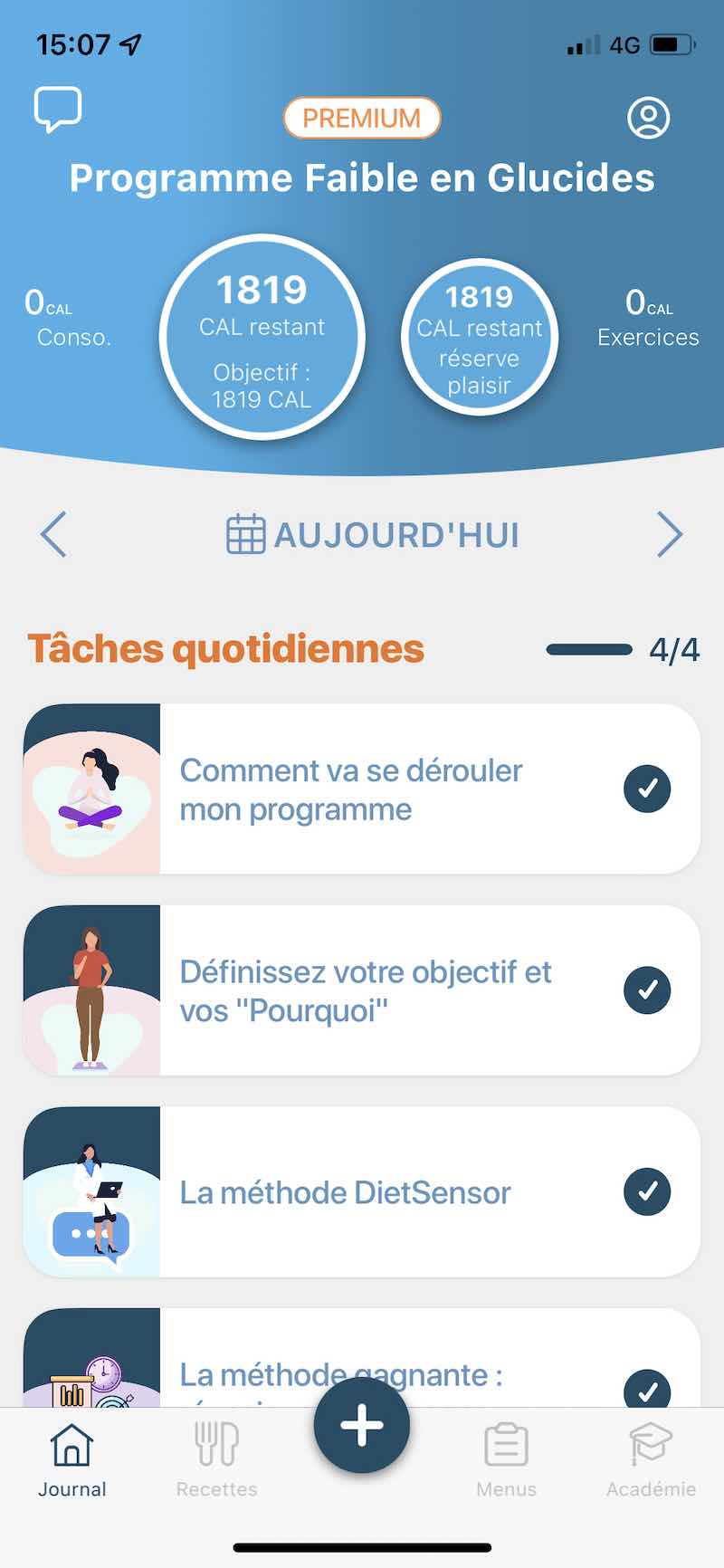Open the réserve plaisir calorie circle

480,337
